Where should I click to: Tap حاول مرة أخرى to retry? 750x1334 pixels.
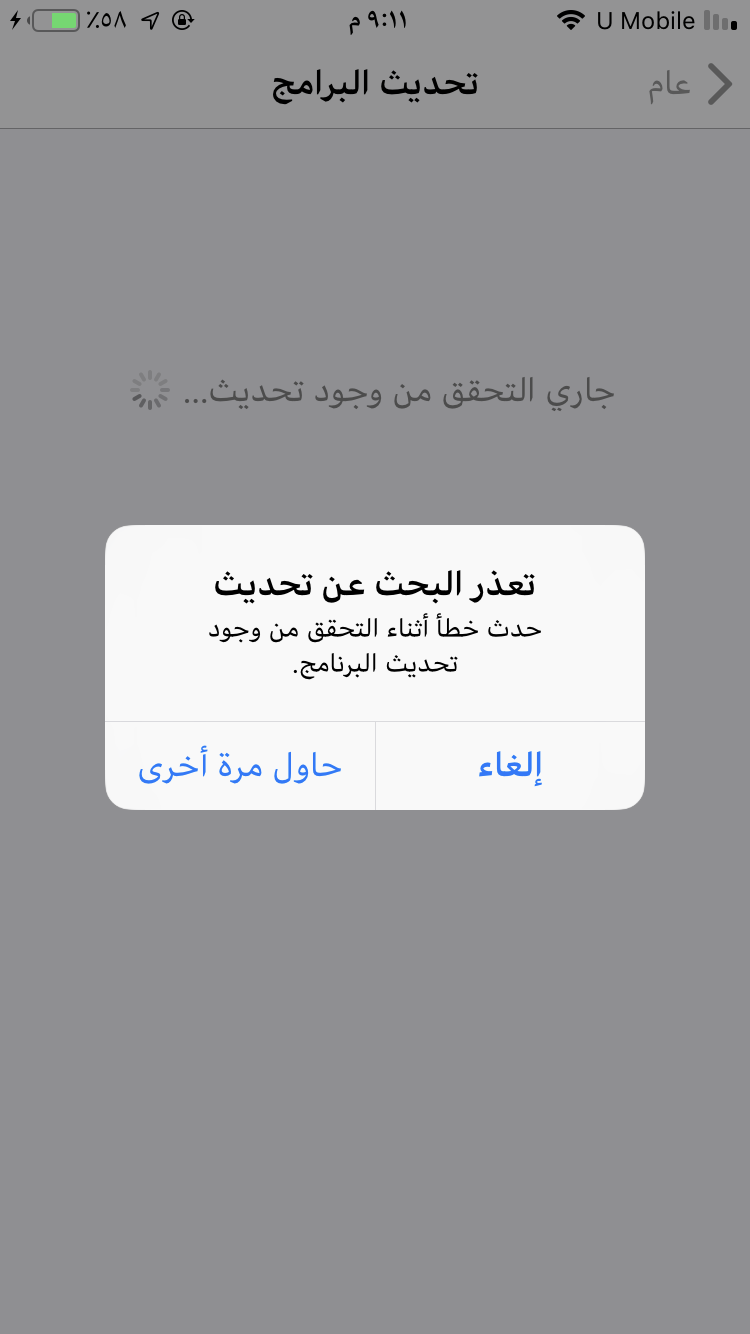(x=240, y=766)
